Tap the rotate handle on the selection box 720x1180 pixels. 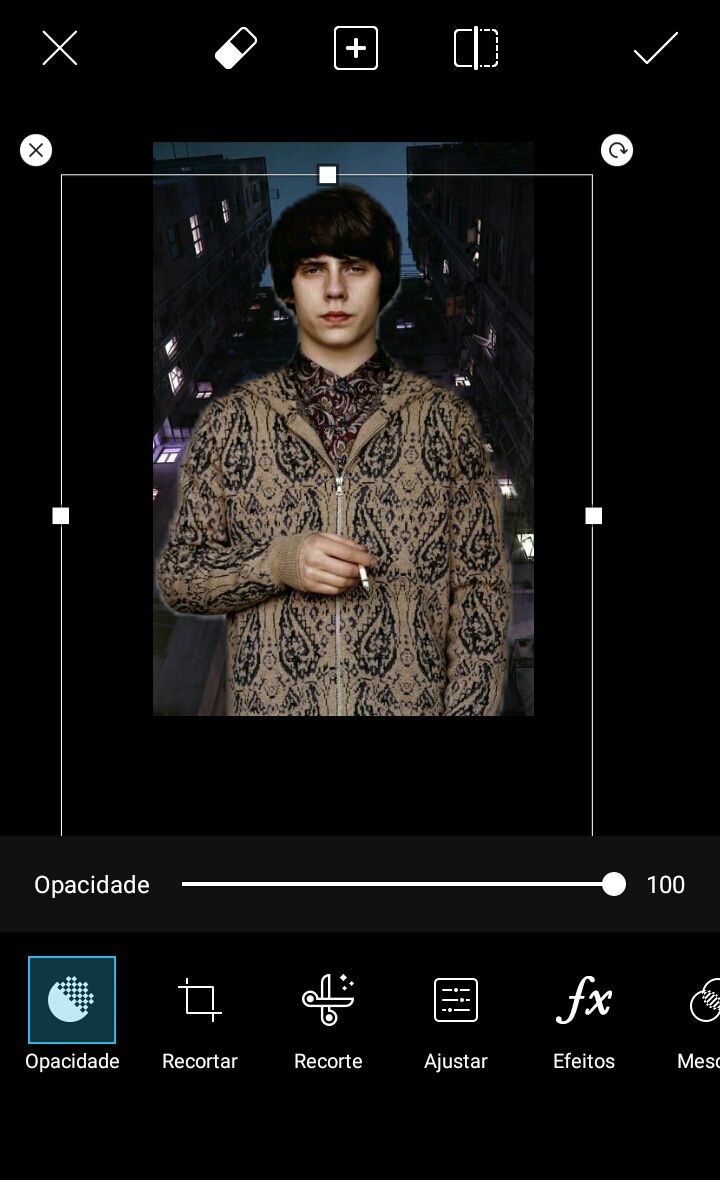(617, 150)
